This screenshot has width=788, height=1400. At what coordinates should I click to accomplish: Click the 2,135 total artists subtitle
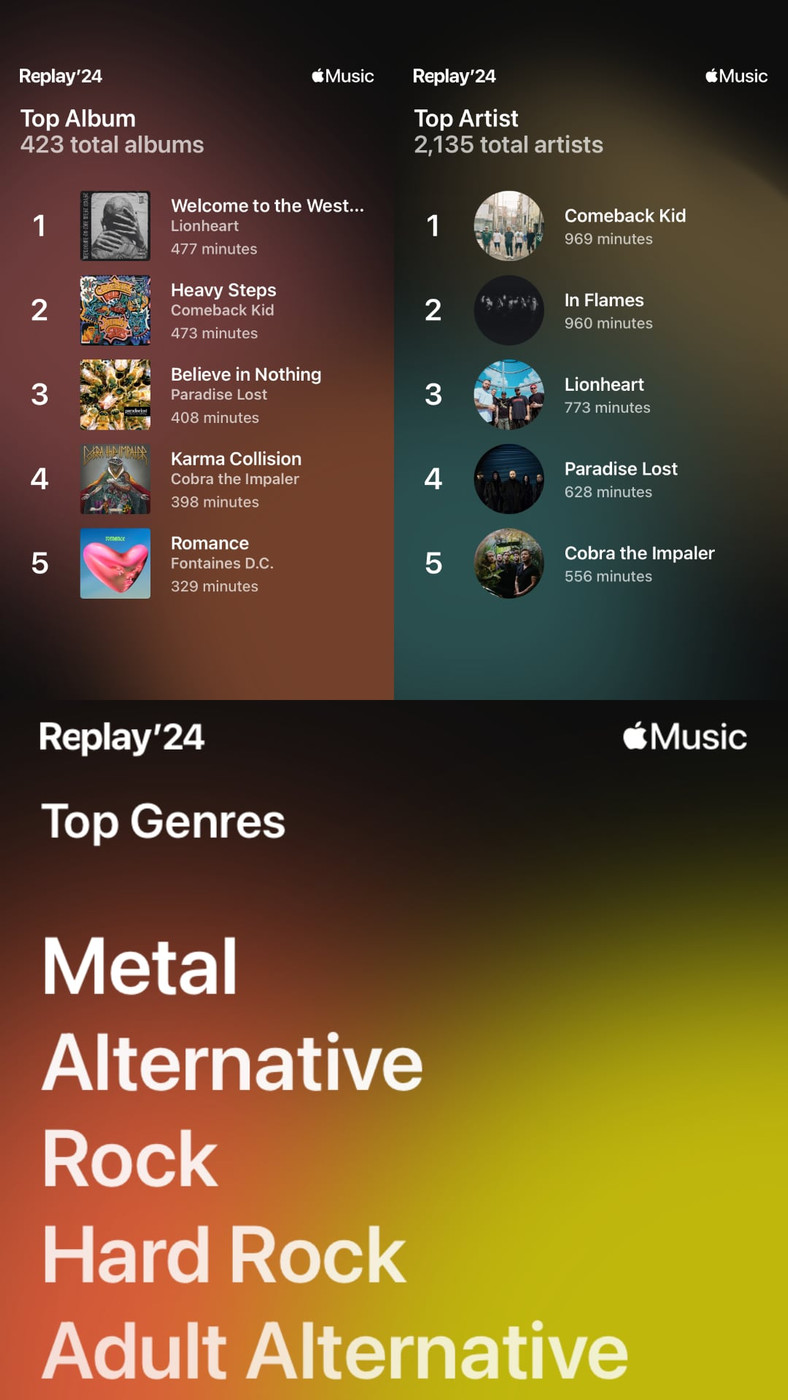point(508,145)
